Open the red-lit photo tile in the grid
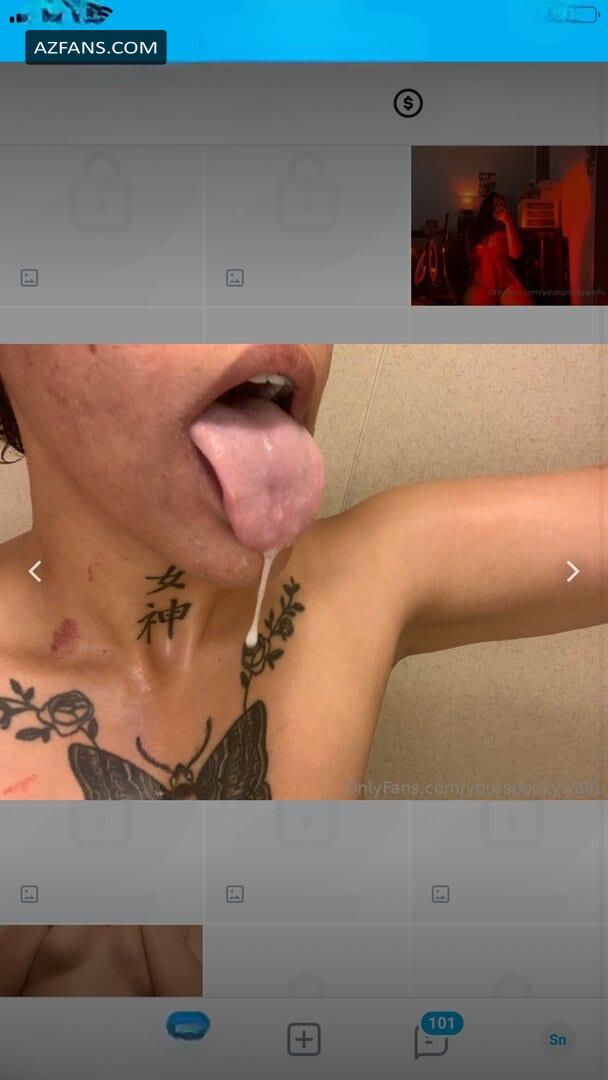 (x=510, y=225)
